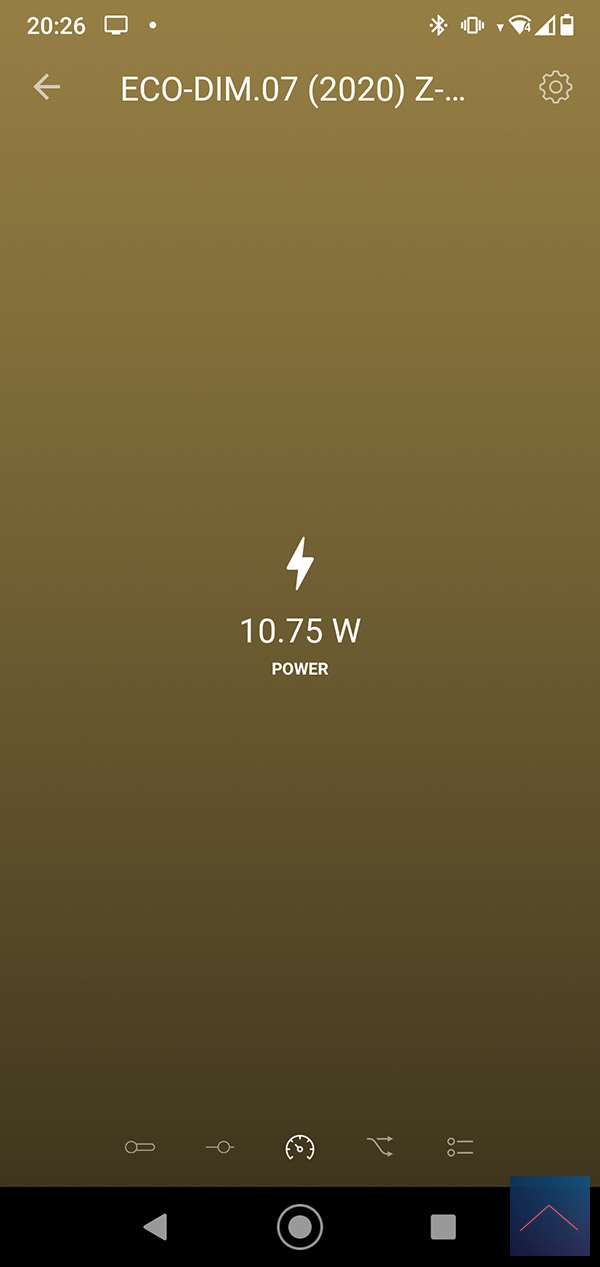The width and height of the screenshot is (600, 1267).
Task: Open the flows view with crossing arrows
Action: click(380, 1147)
